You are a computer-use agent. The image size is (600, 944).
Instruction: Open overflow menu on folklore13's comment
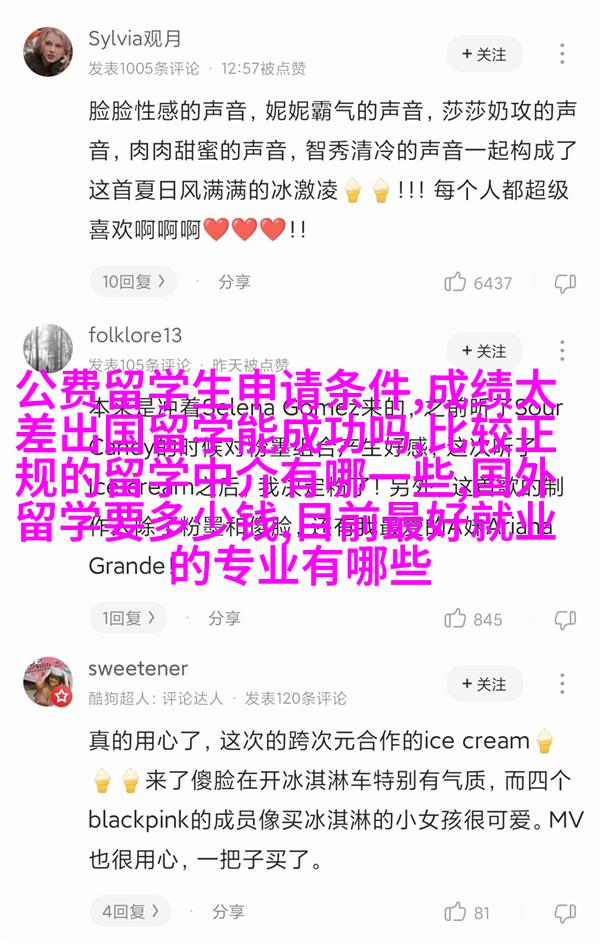click(564, 351)
